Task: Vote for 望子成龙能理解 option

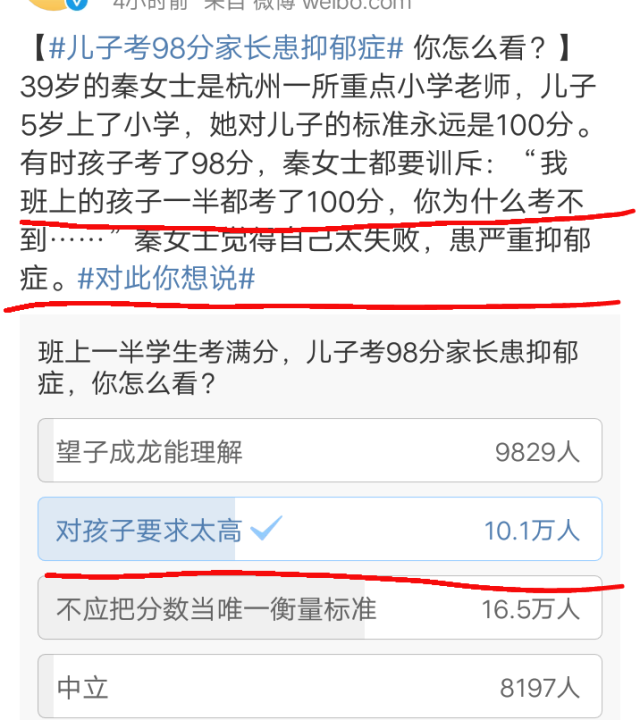Action: pyautogui.click(x=319, y=452)
